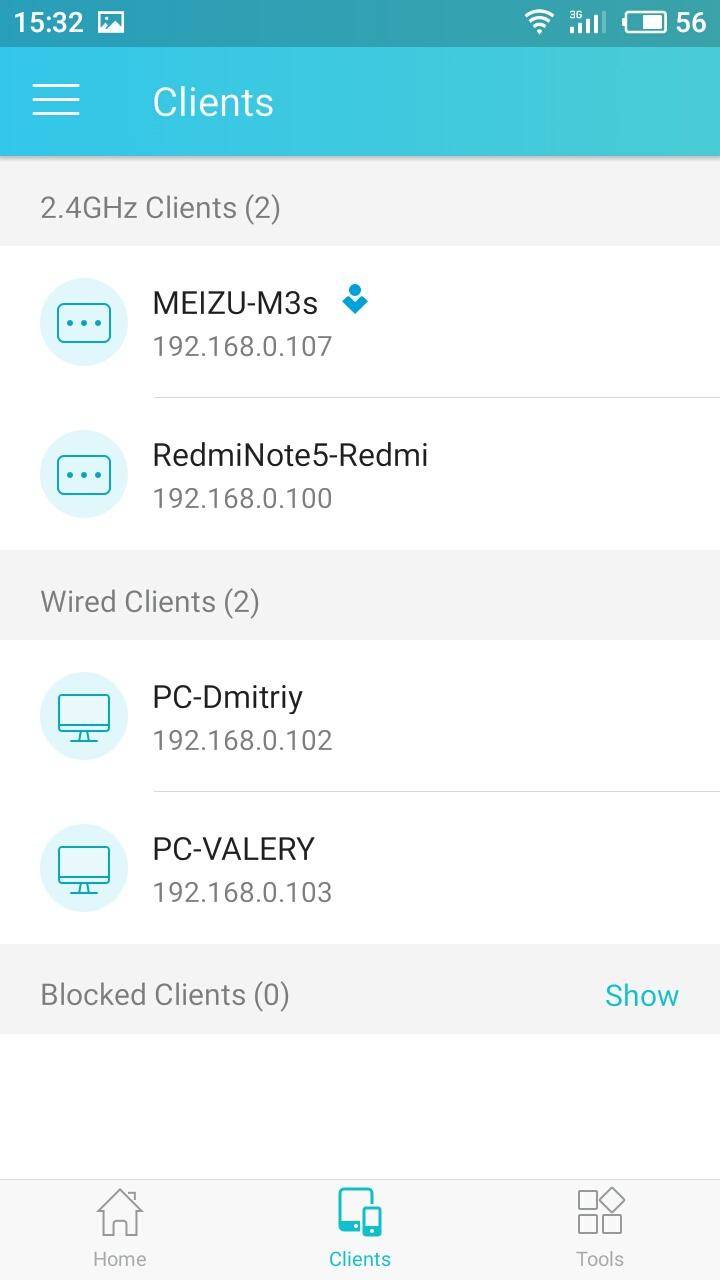Open the PC-VALERY wired client
The width and height of the screenshot is (720, 1280).
coord(360,868)
